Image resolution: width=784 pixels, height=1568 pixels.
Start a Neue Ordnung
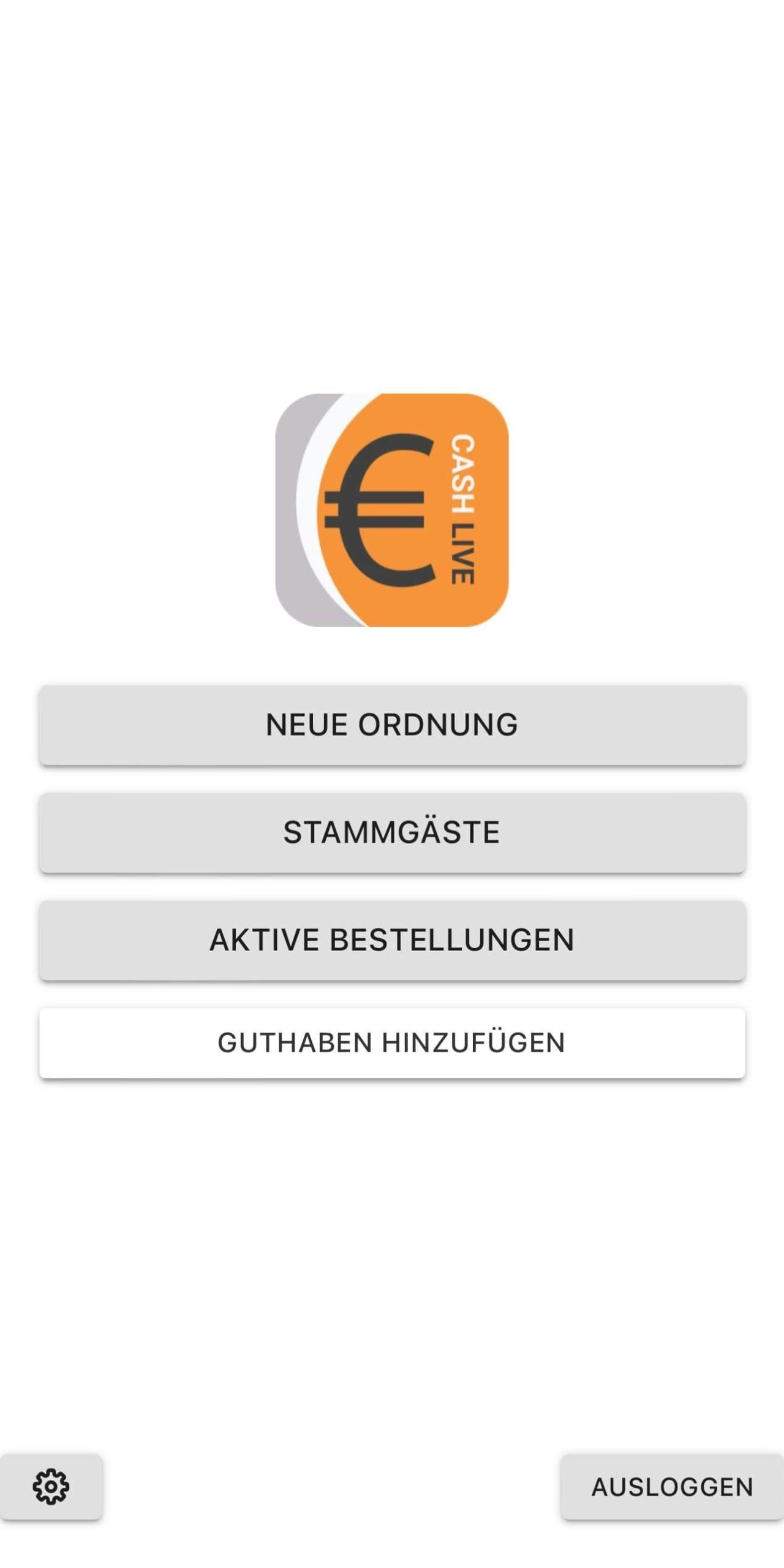click(392, 725)
